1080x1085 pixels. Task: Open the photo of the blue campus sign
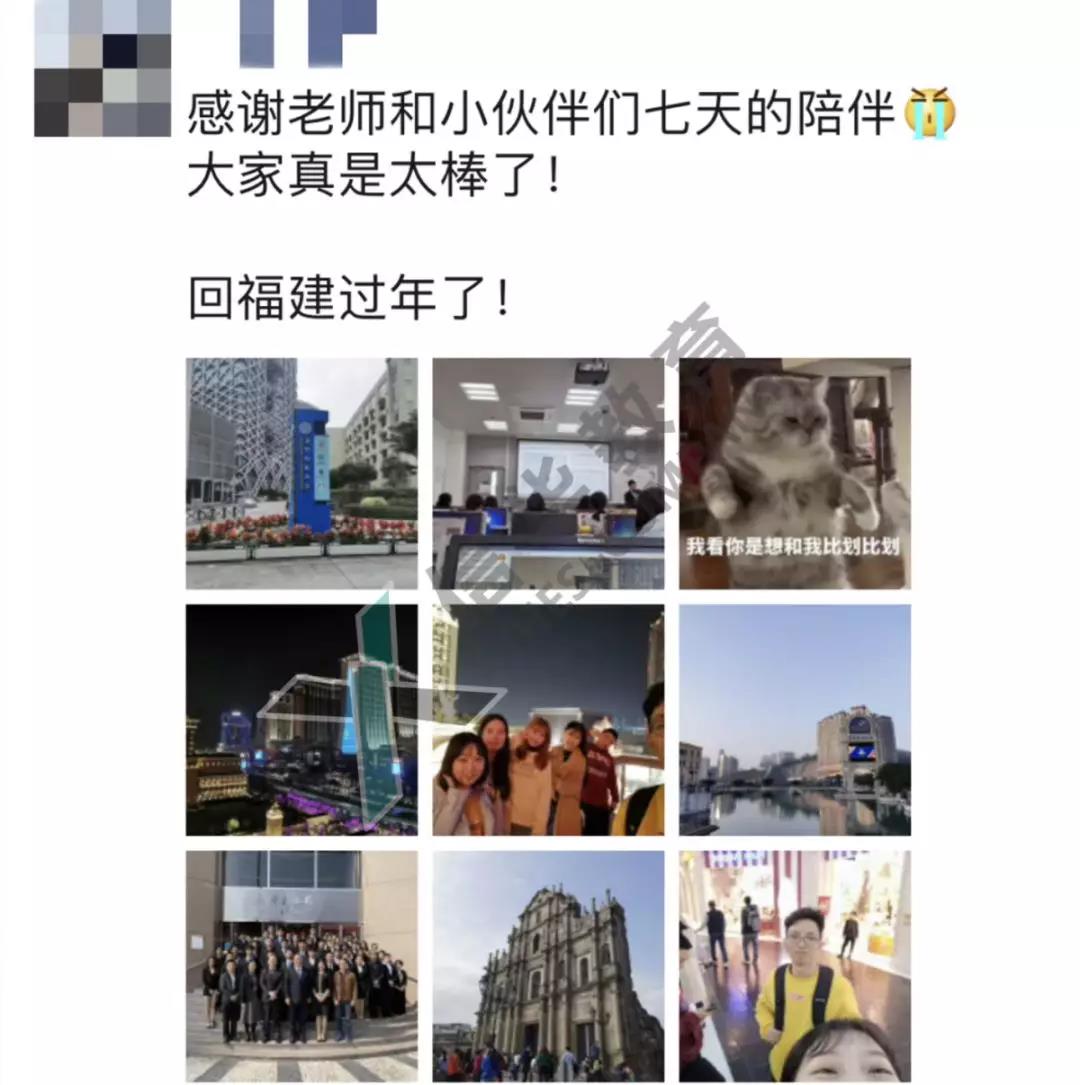(302, 473)
